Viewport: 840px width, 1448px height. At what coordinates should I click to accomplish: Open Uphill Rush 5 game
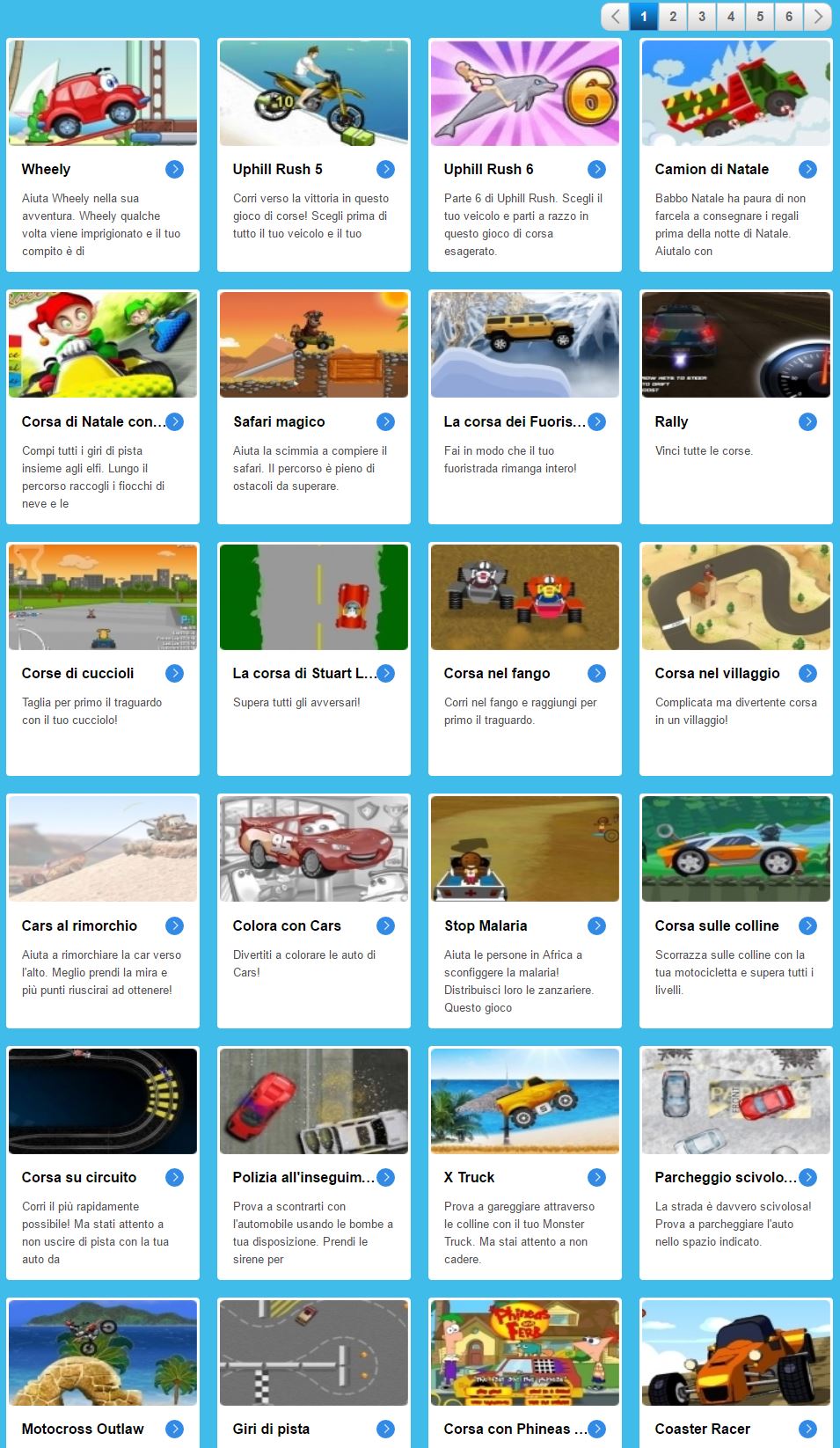point(314,93)
